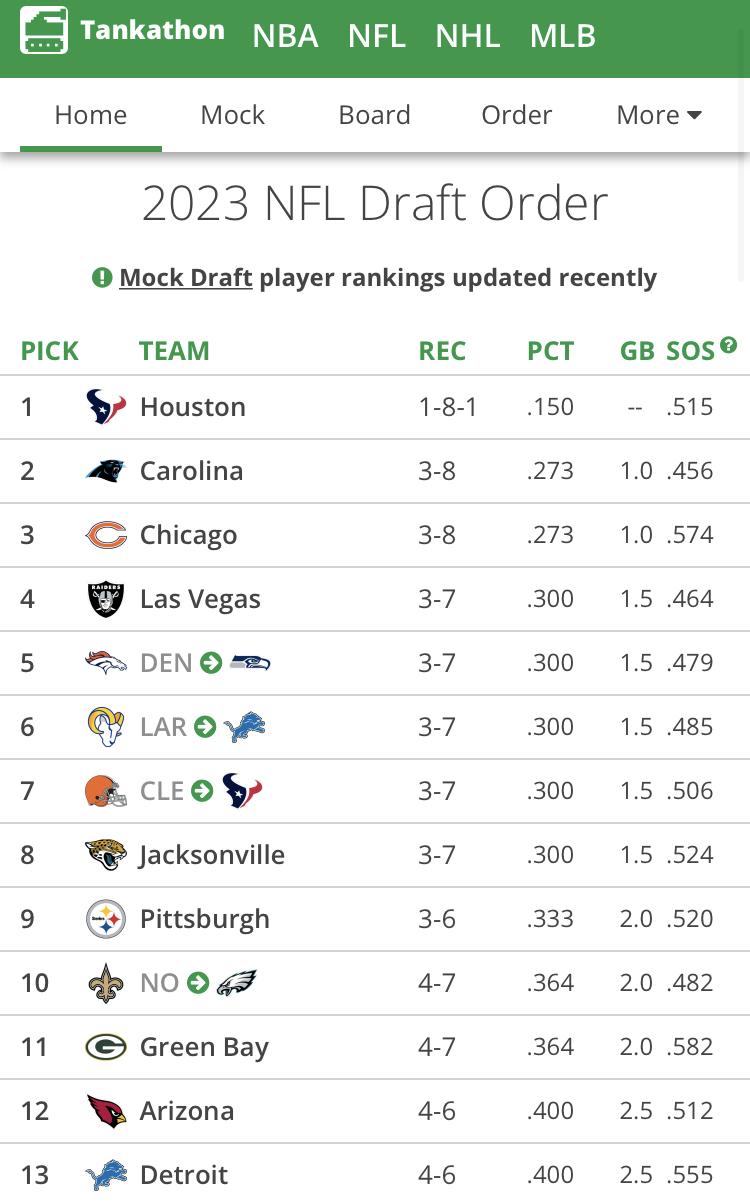Open the Houston team row
Image resolution: width=750 pixels, height=1204 pixels.
pyautogui.click(x=375, y=407)
